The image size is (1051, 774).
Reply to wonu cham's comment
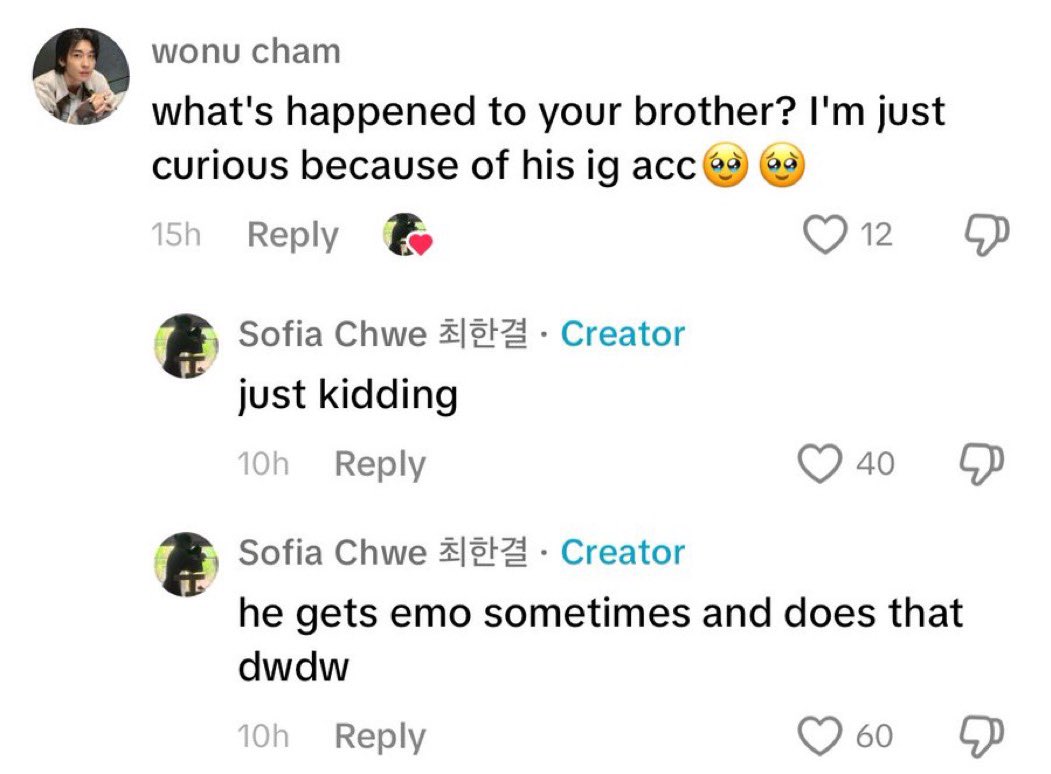tap(292, 236)
